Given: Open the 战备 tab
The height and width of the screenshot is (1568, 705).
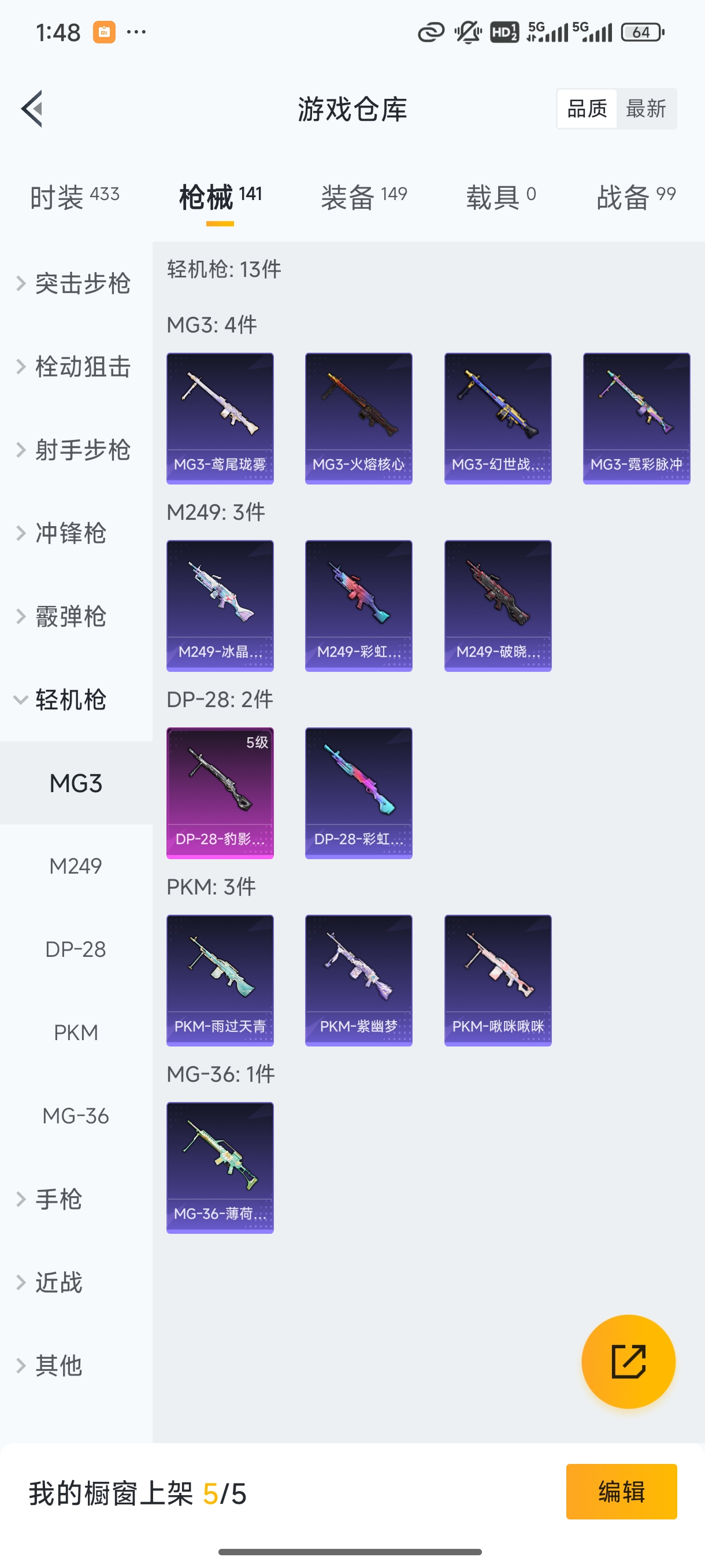Looking at the screenshot, I should point(635,197).
